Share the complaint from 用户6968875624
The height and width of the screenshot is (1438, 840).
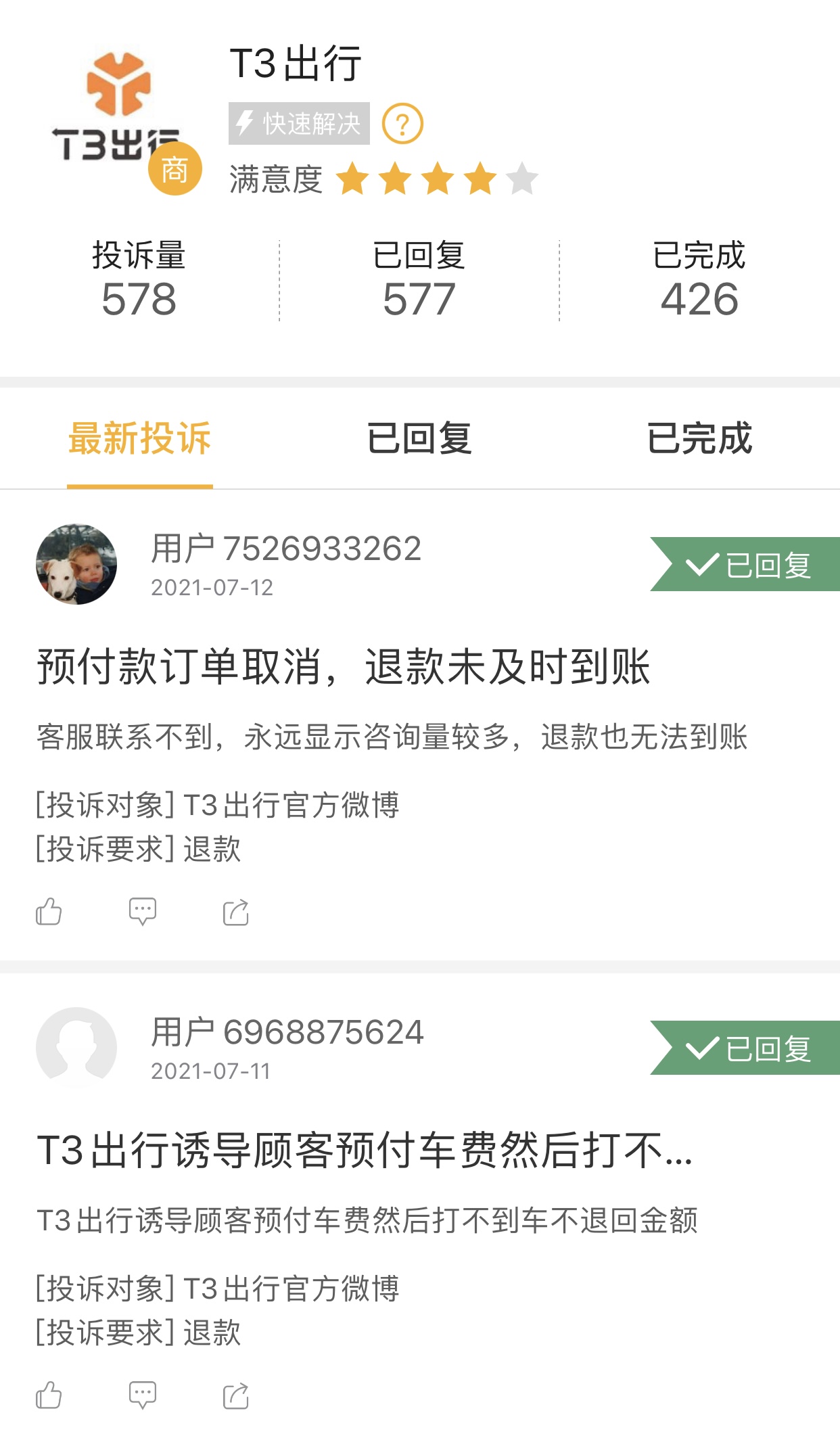point(236,1395)
